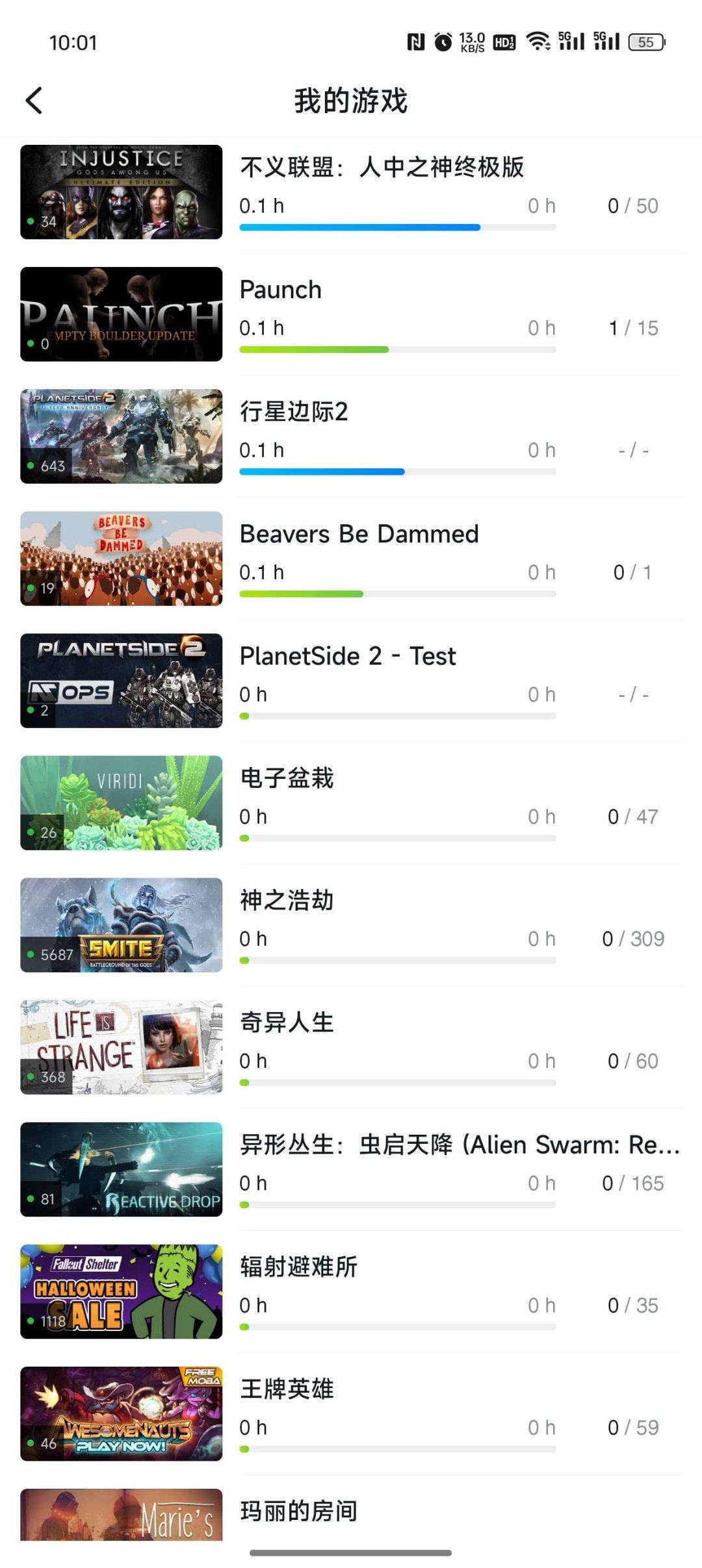
Task: Tap the SMITE 神之浩劫 banner art
Action: (x=121, y=924)
